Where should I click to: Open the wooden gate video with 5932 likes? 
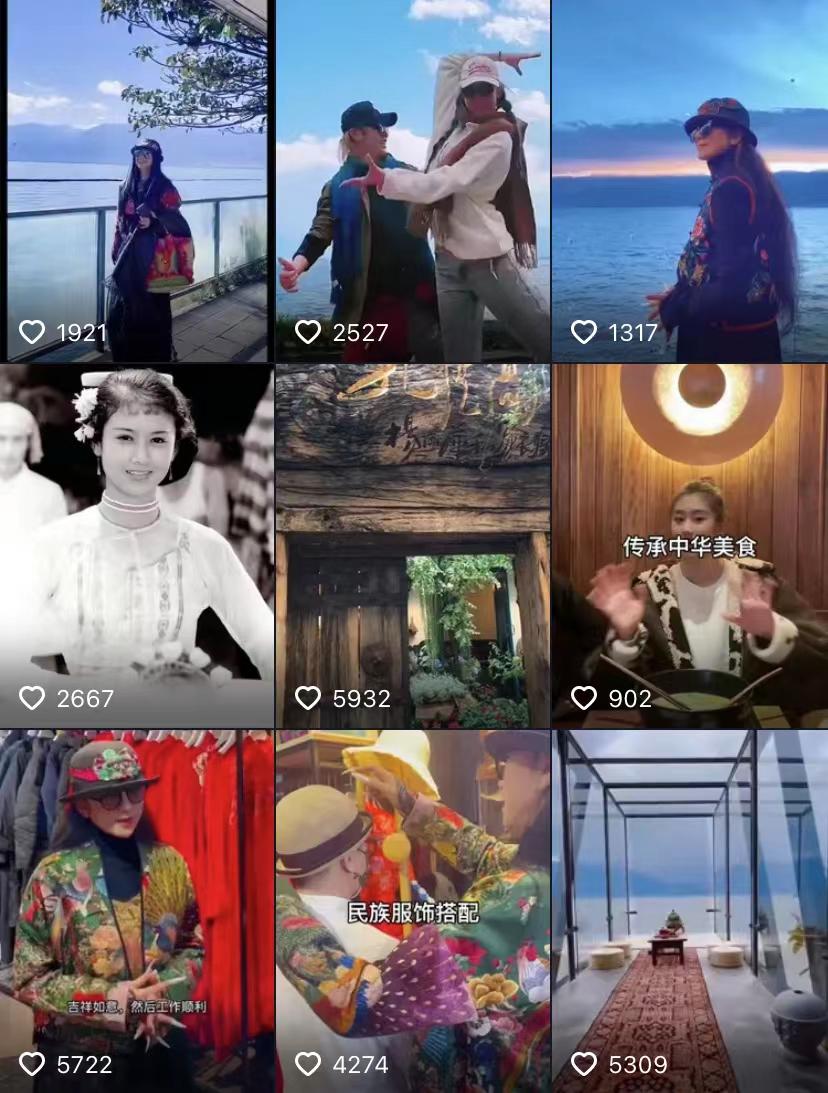(413, 546)
